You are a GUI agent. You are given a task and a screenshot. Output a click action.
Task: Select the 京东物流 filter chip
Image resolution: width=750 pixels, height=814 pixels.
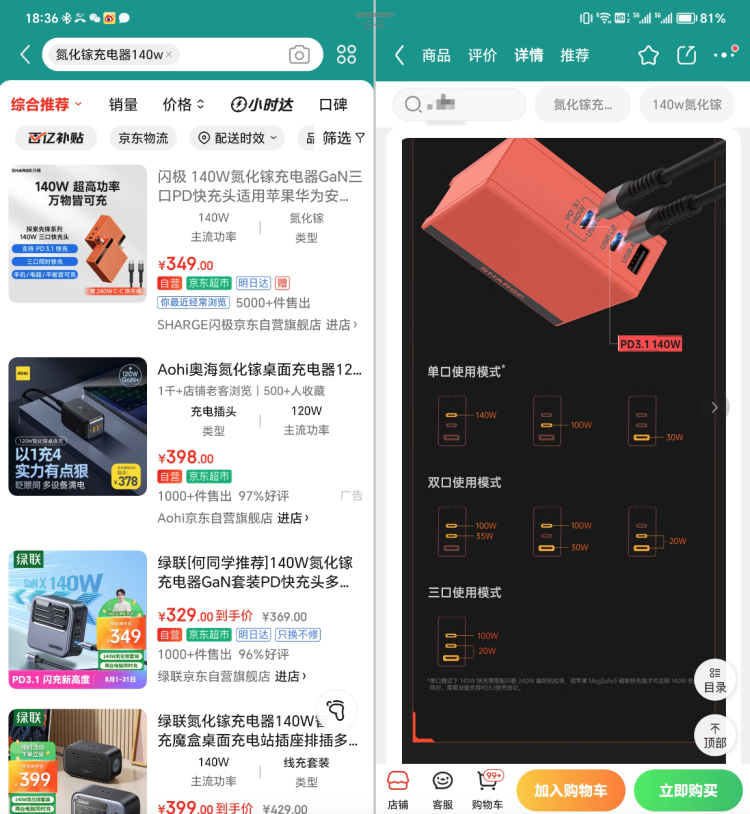click(x=143, y=138)
